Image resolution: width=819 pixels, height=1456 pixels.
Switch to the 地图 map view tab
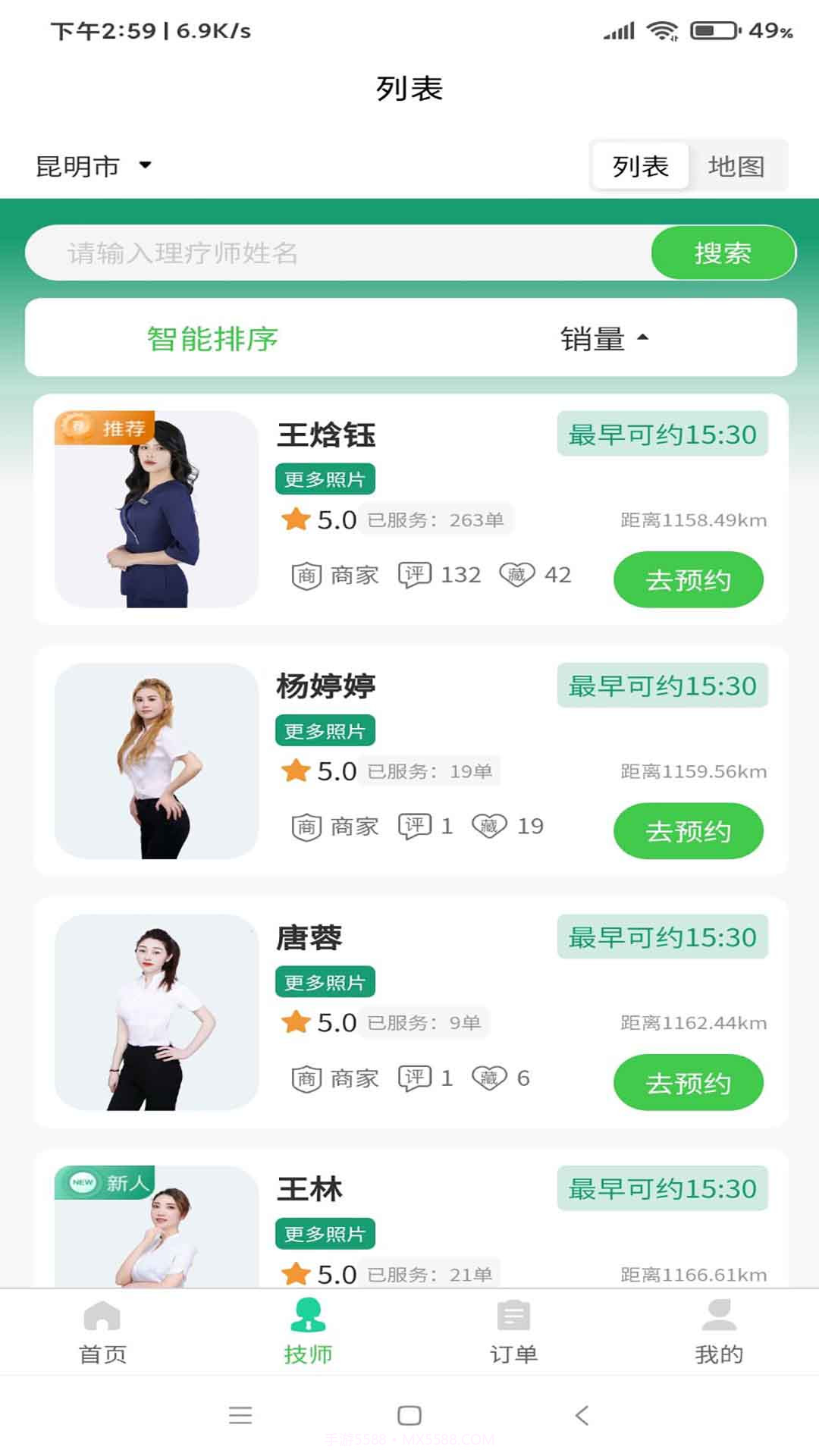738,165
